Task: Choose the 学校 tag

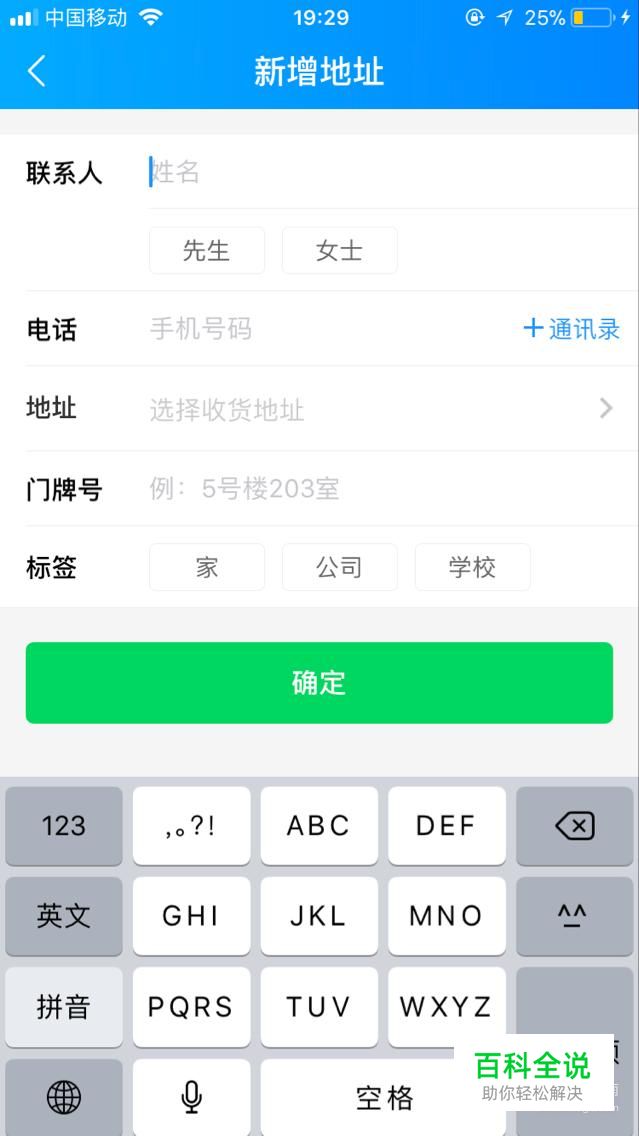Action: point(472,567)
